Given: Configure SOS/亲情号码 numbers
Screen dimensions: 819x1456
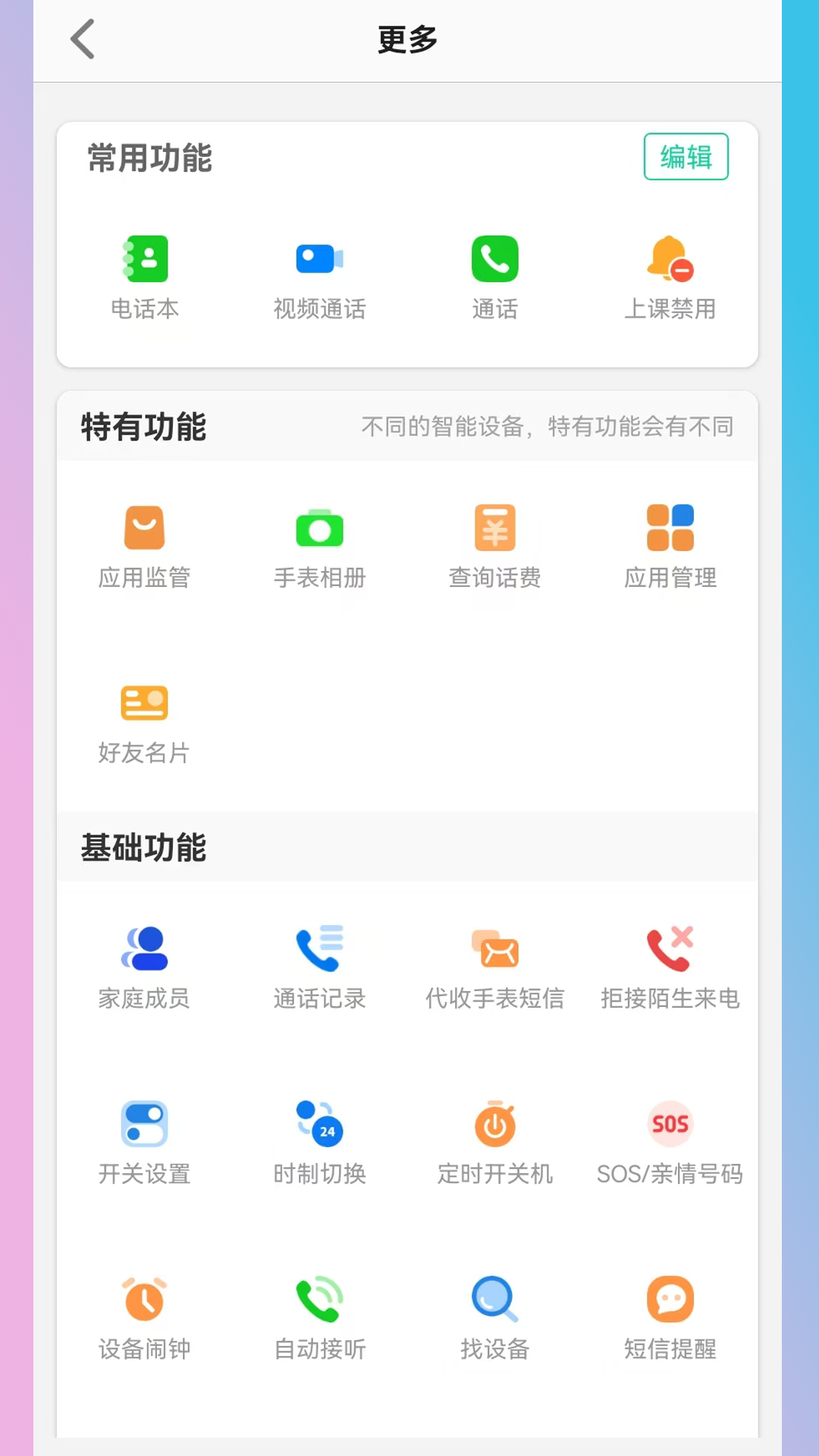Looking at the screenshot, I should coord(670,1143).
